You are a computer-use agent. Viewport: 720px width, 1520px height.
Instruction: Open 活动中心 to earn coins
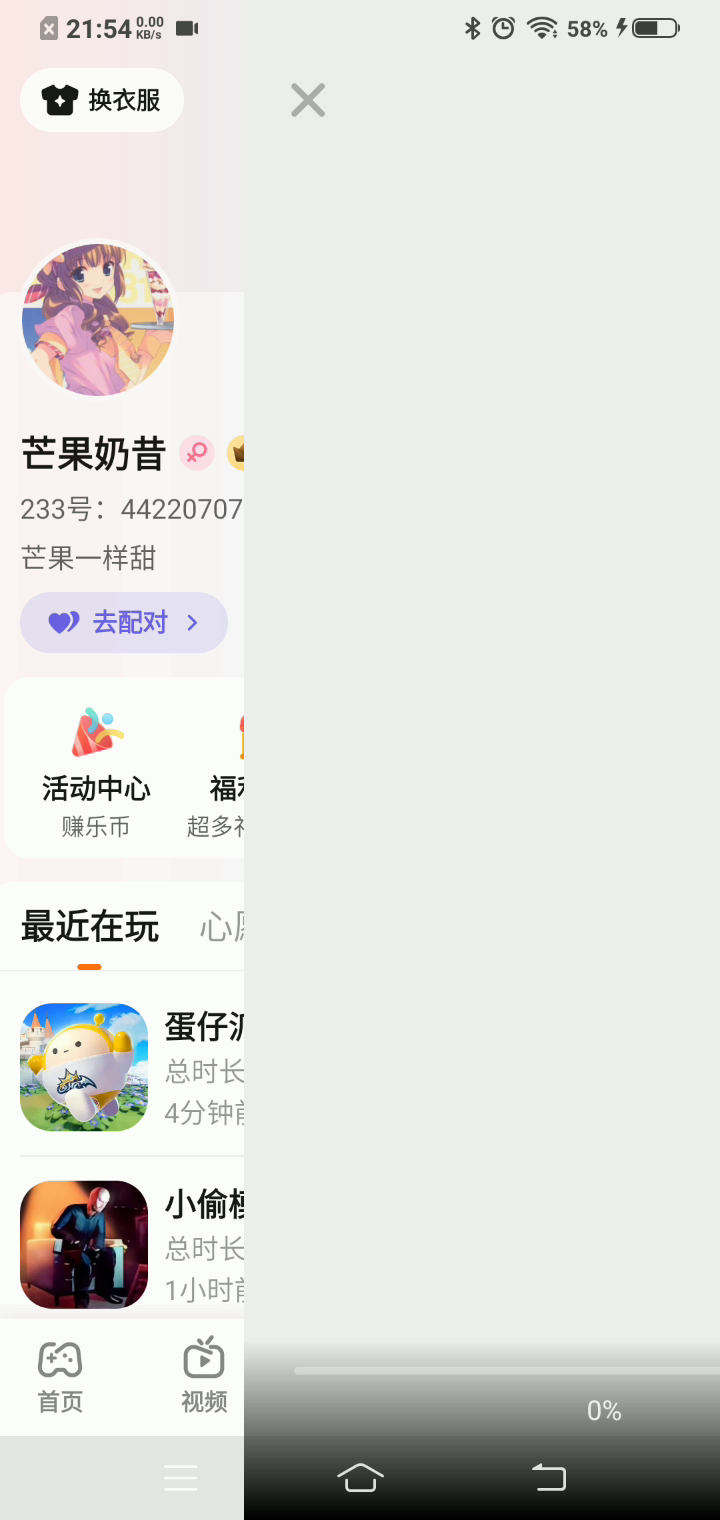tap(96, 770)
